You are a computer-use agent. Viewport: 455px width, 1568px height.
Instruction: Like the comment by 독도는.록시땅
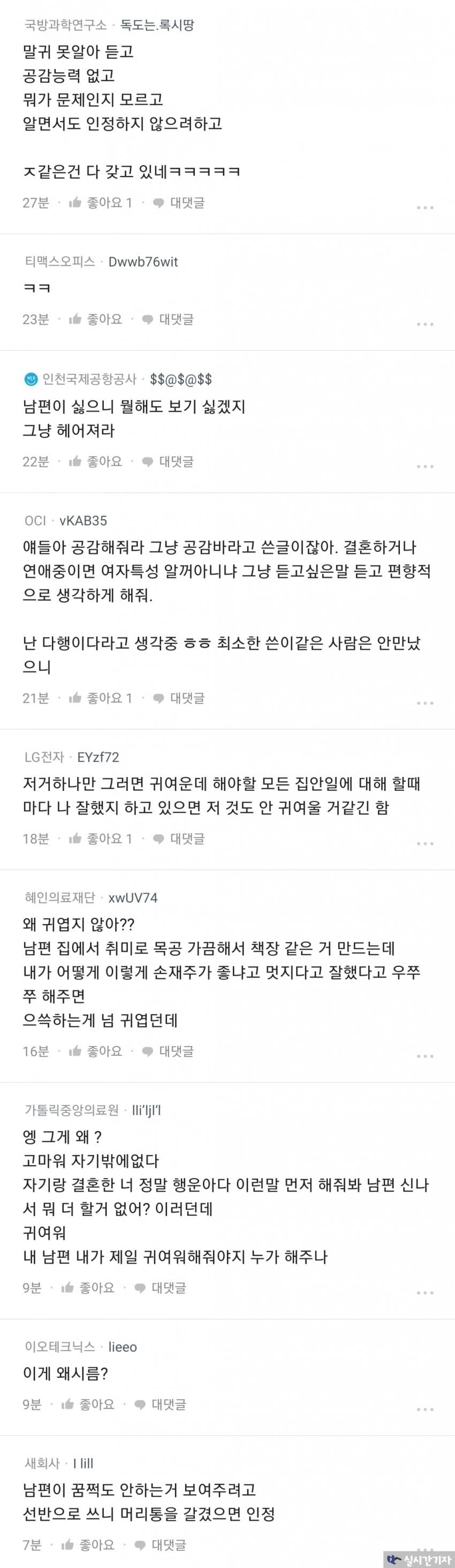click(x=101, y=203)
